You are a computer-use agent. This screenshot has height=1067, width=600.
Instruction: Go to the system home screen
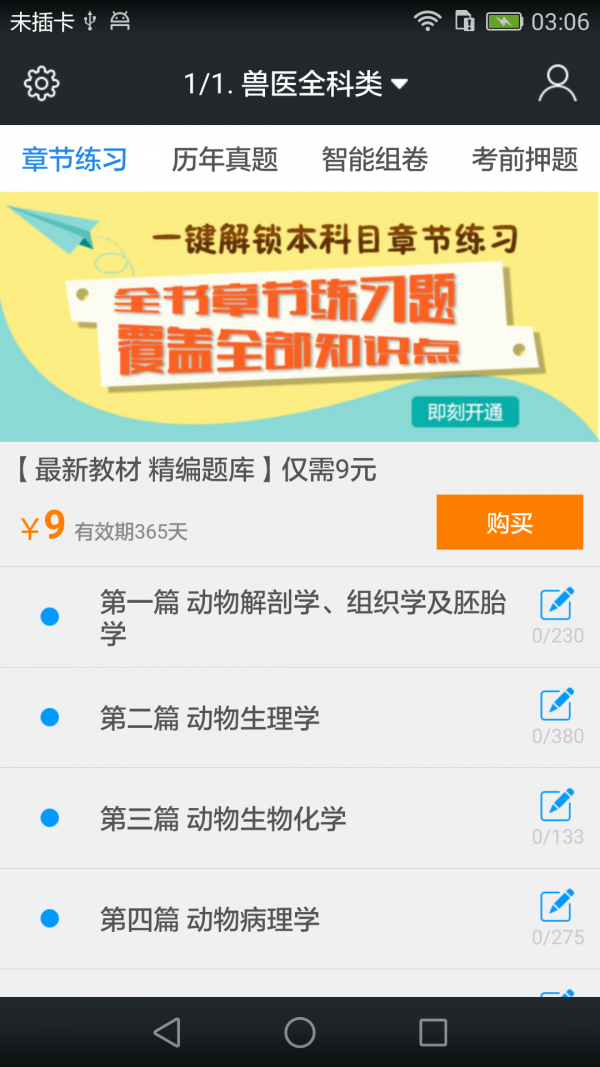(x=300, y=1032)
